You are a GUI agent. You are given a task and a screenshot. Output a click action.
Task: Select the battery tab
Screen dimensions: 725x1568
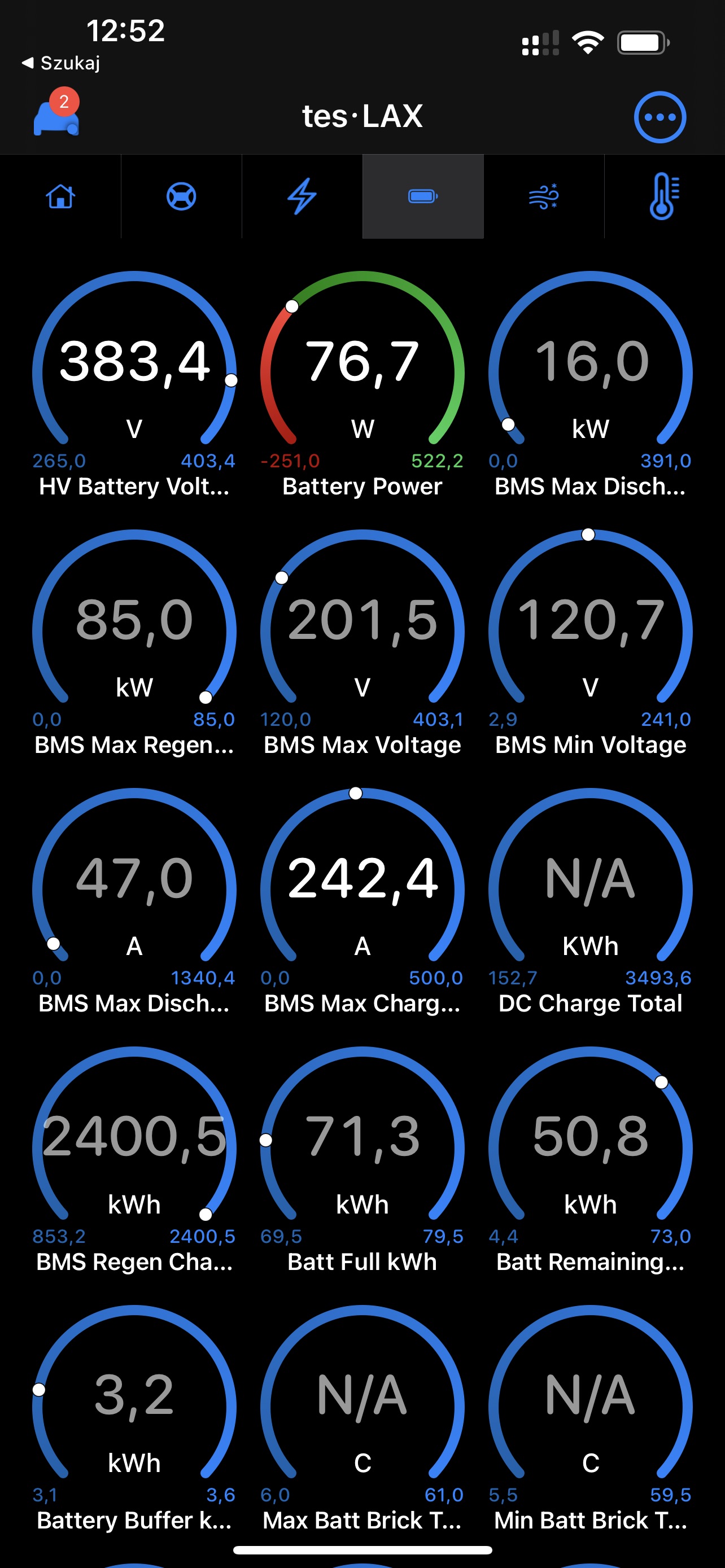[x=423, y=196]
